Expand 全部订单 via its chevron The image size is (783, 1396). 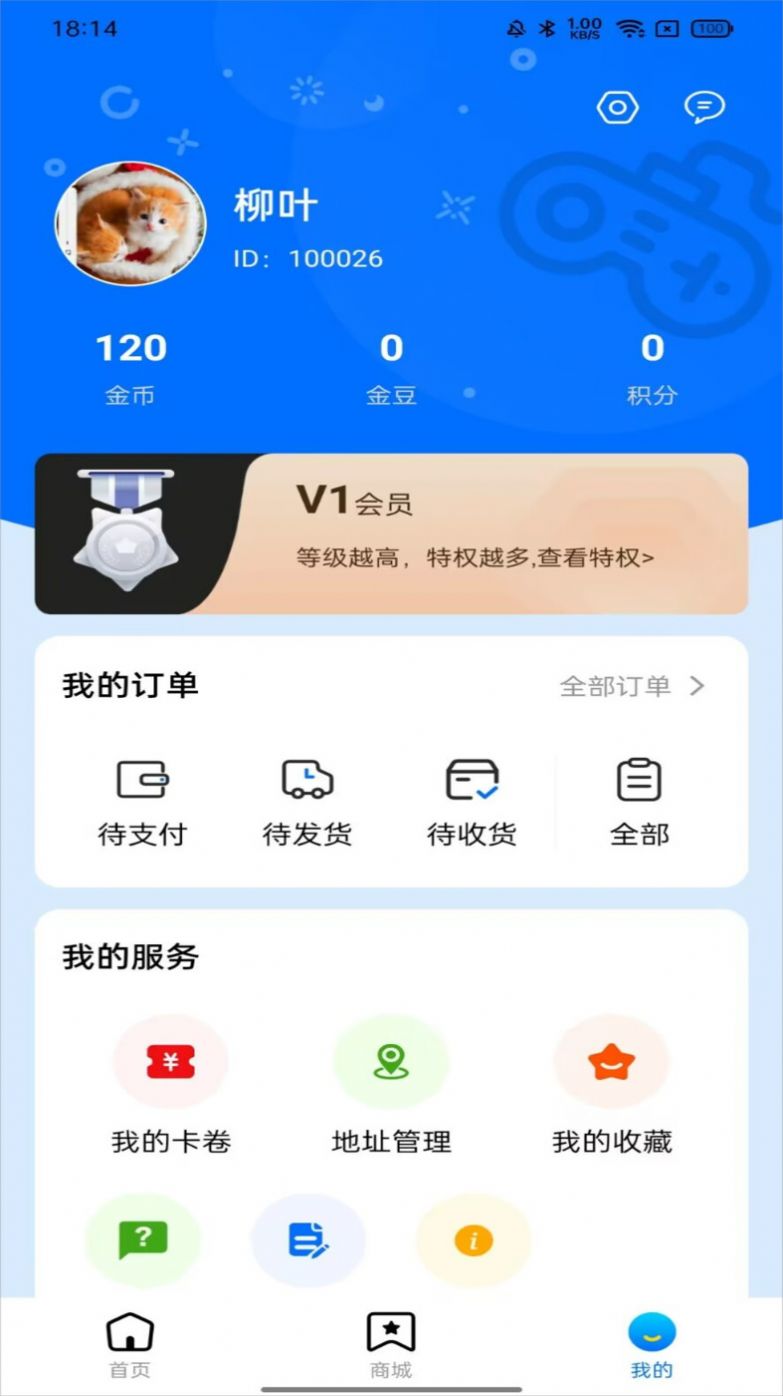click(x=697, y=686)
